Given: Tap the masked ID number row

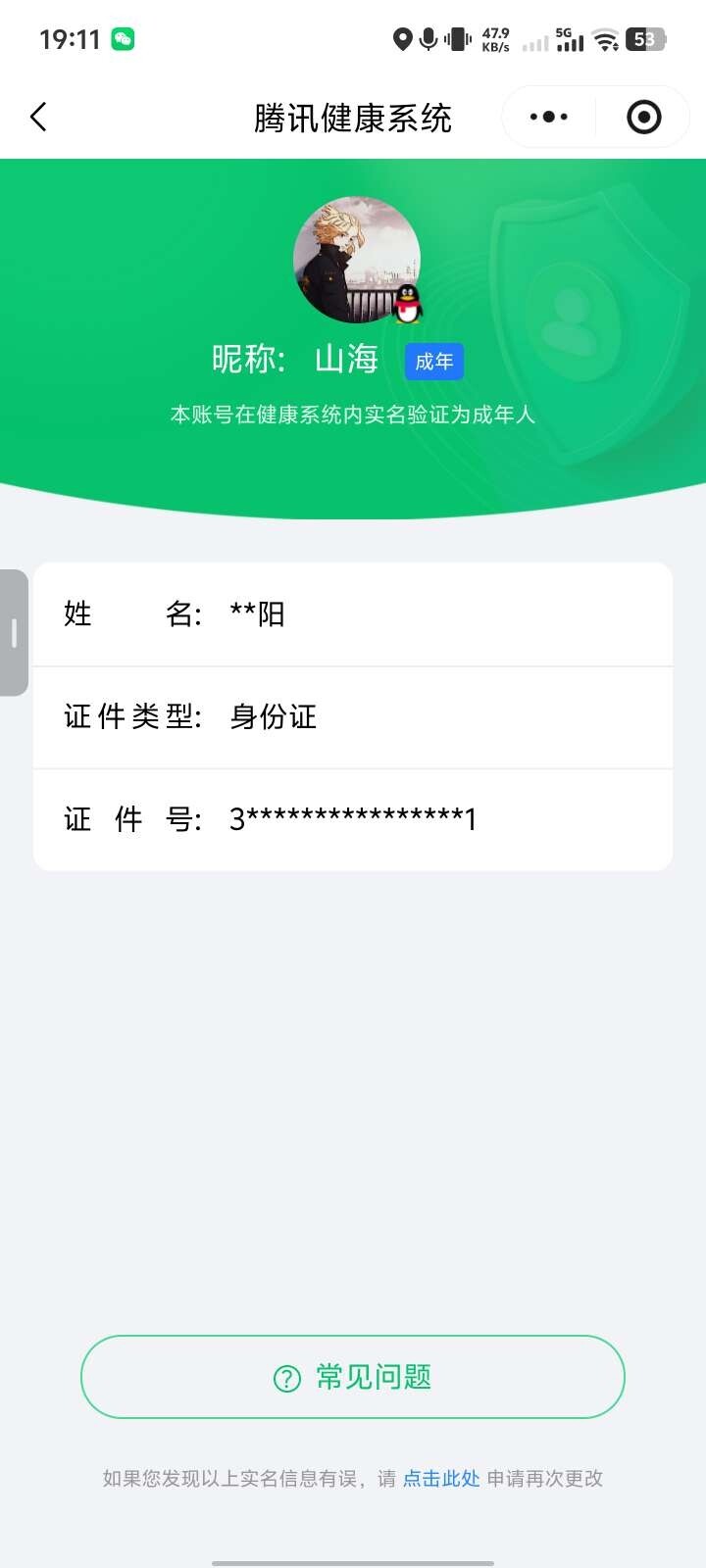Looking at the screenshot, I should pos(351,820).
